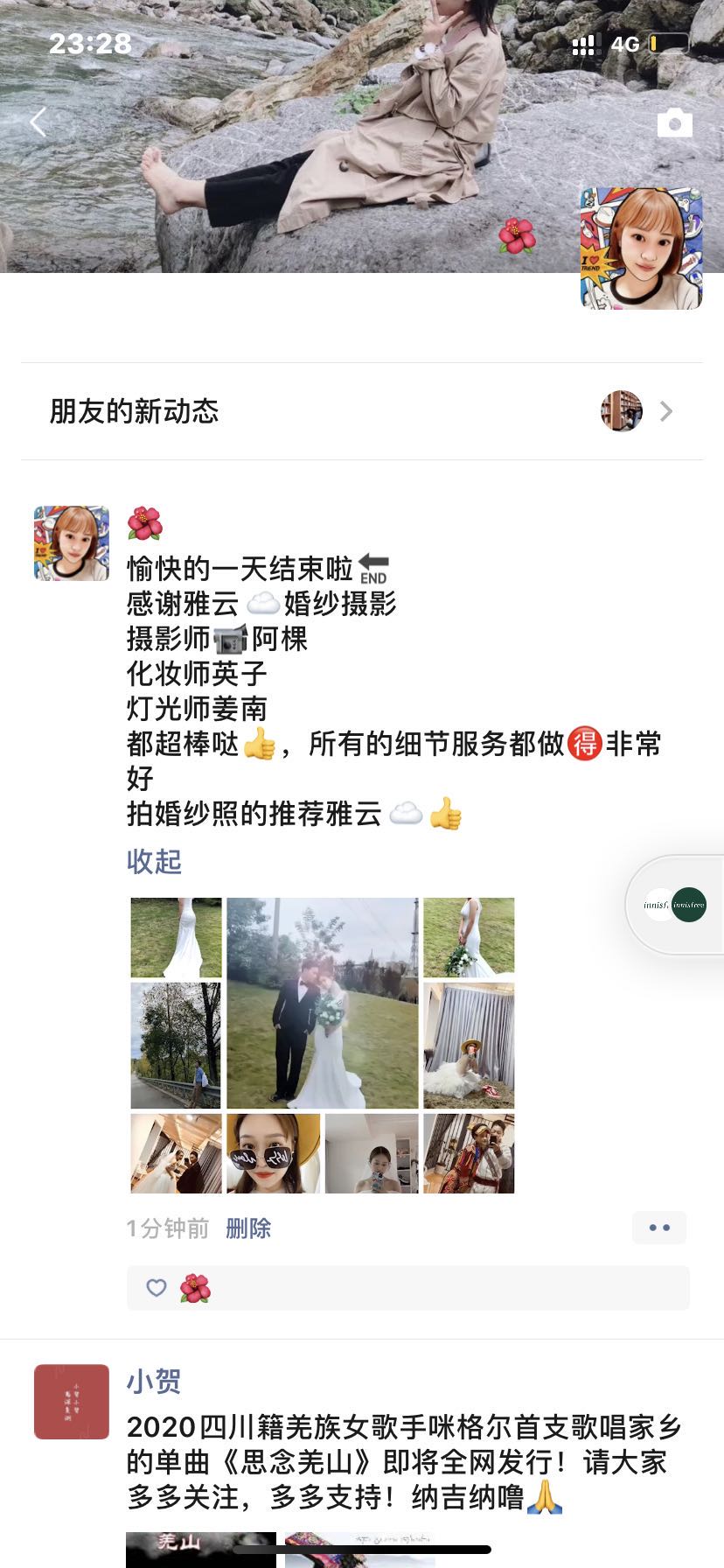
Task: Open 朋友的新动态 notifications row
Action: click(x=362, y=411)
